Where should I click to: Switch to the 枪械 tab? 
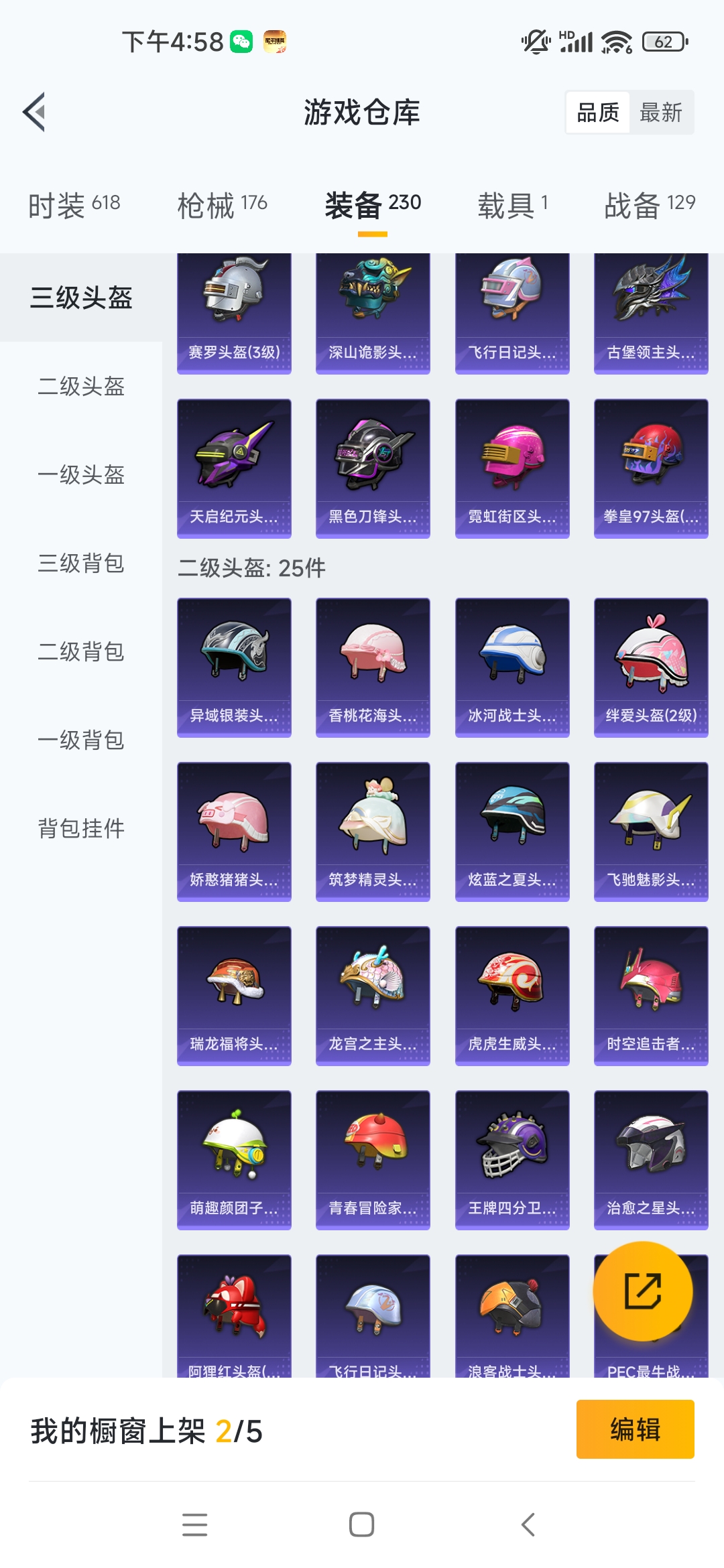point(222,204)
